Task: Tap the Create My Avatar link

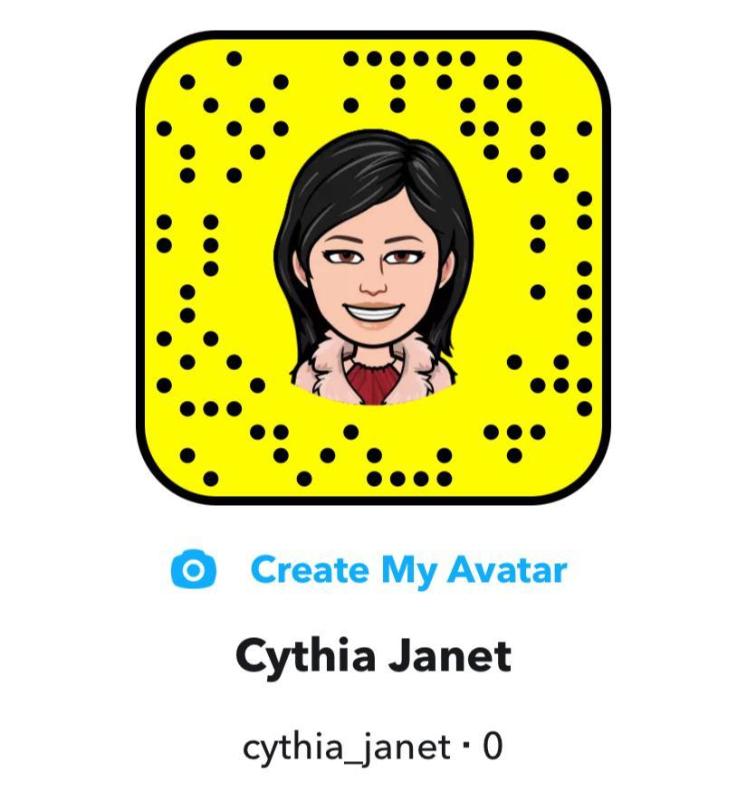Action: 407,570
